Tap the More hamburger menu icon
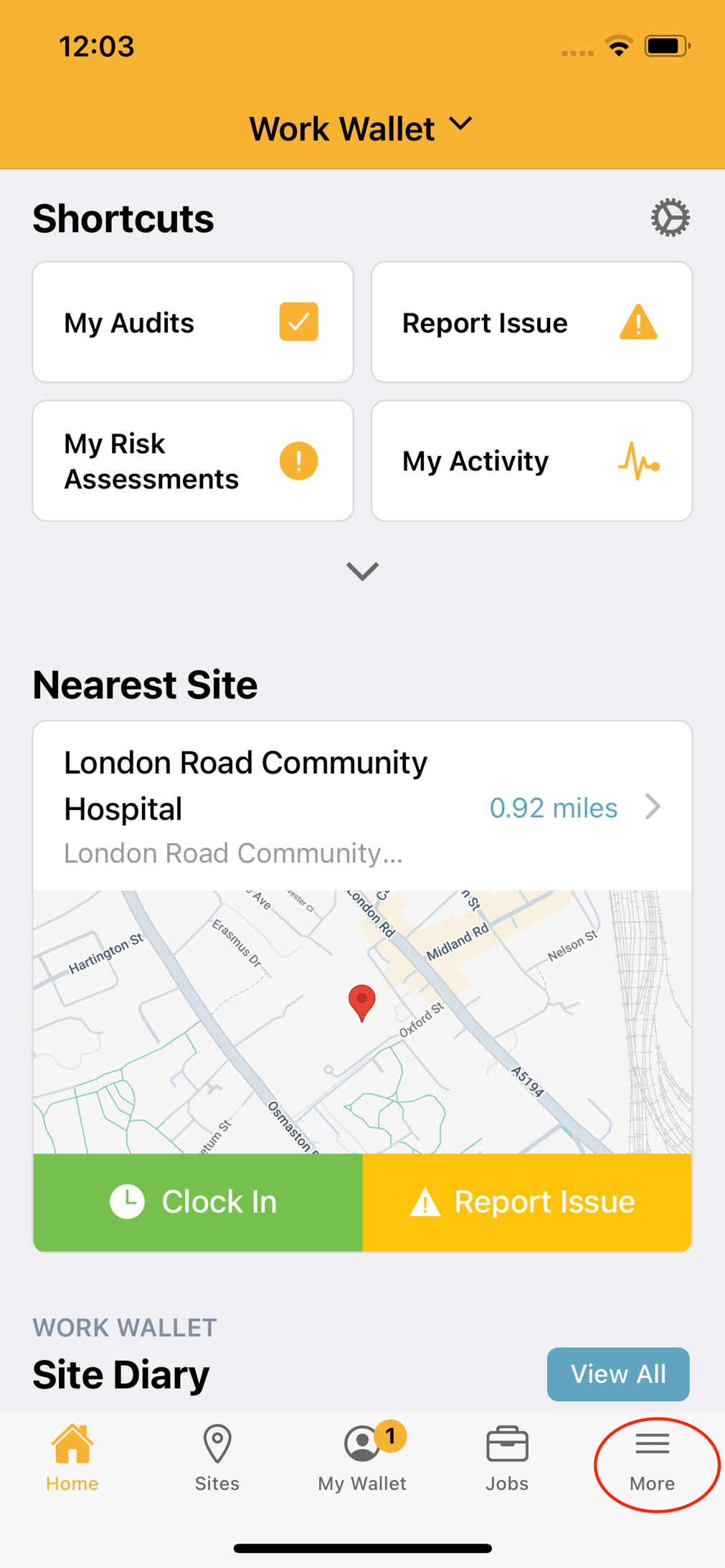This screenshot has width=725, height=1568. pyautogui.click(x=652, y=1443)
